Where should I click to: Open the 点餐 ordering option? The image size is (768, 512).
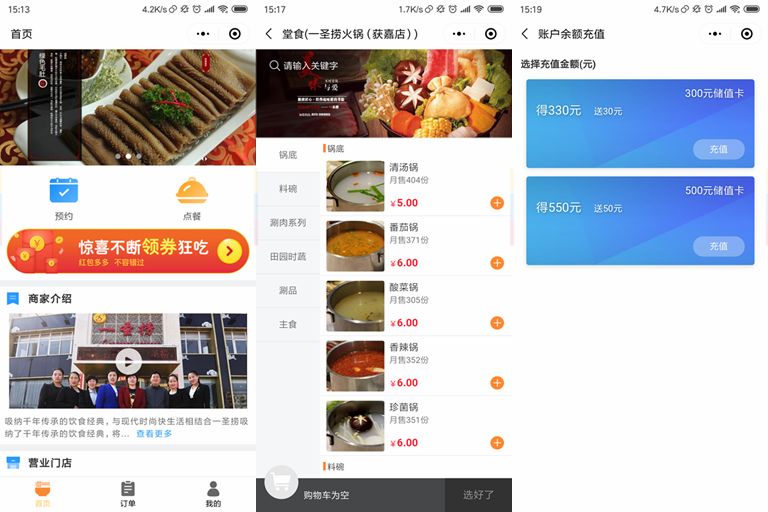tap(192, 197)
